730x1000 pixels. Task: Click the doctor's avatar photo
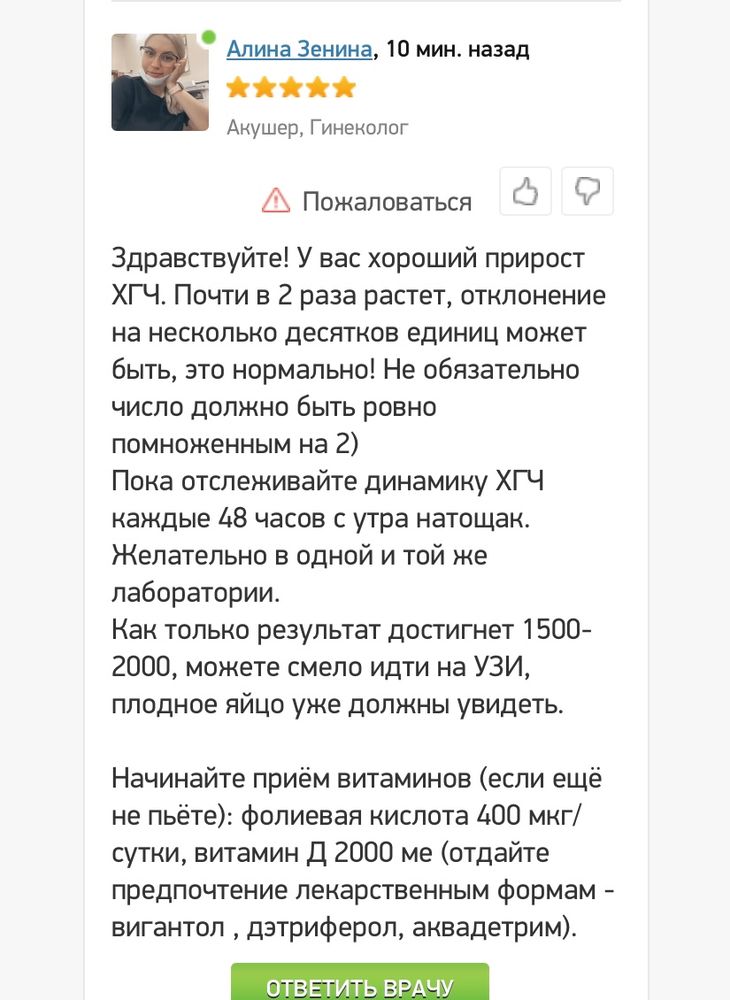160,82
